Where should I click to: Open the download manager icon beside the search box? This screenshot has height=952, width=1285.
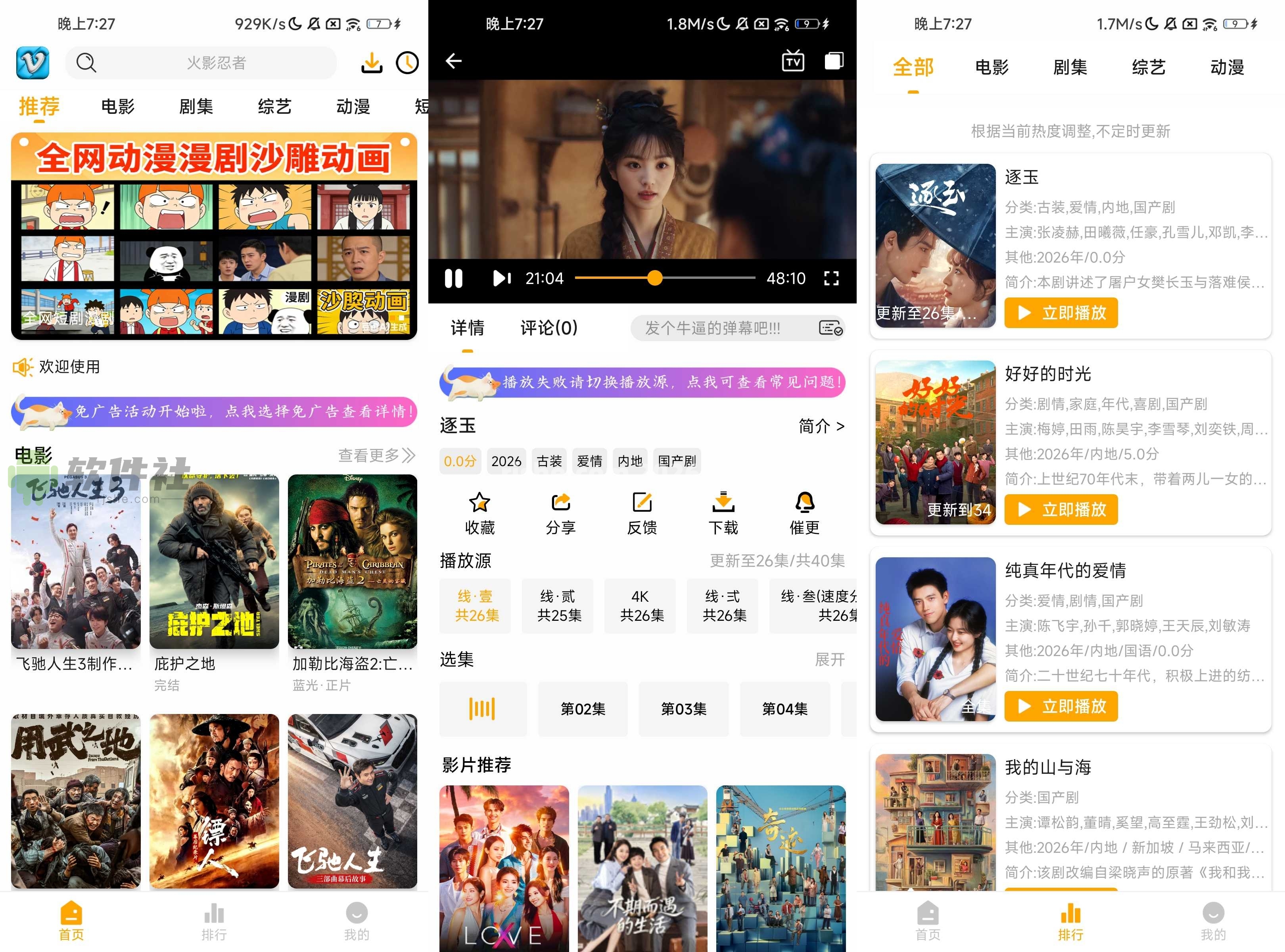(372, 63)
